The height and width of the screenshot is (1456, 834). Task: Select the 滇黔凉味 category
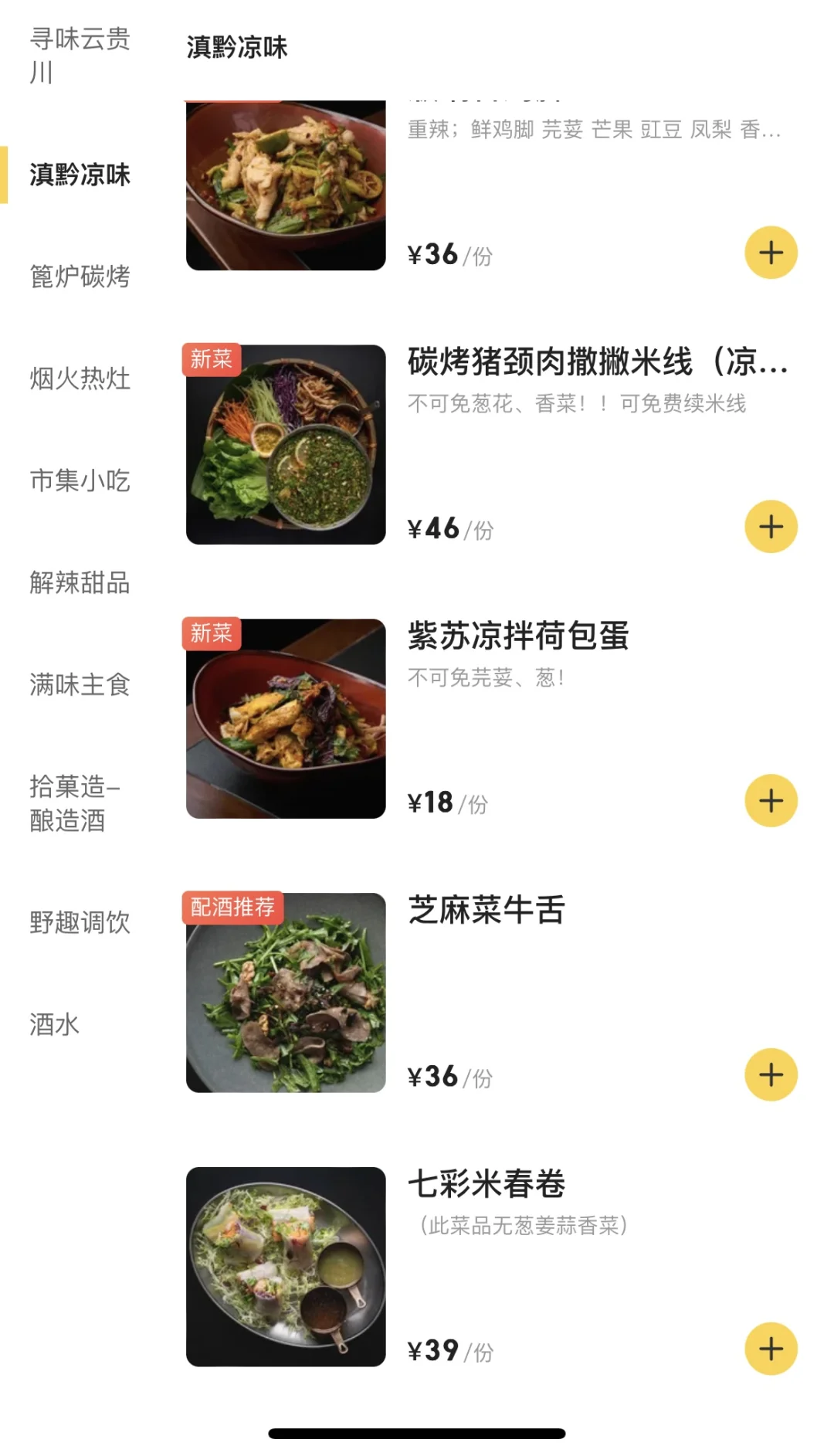click(80, 175)
